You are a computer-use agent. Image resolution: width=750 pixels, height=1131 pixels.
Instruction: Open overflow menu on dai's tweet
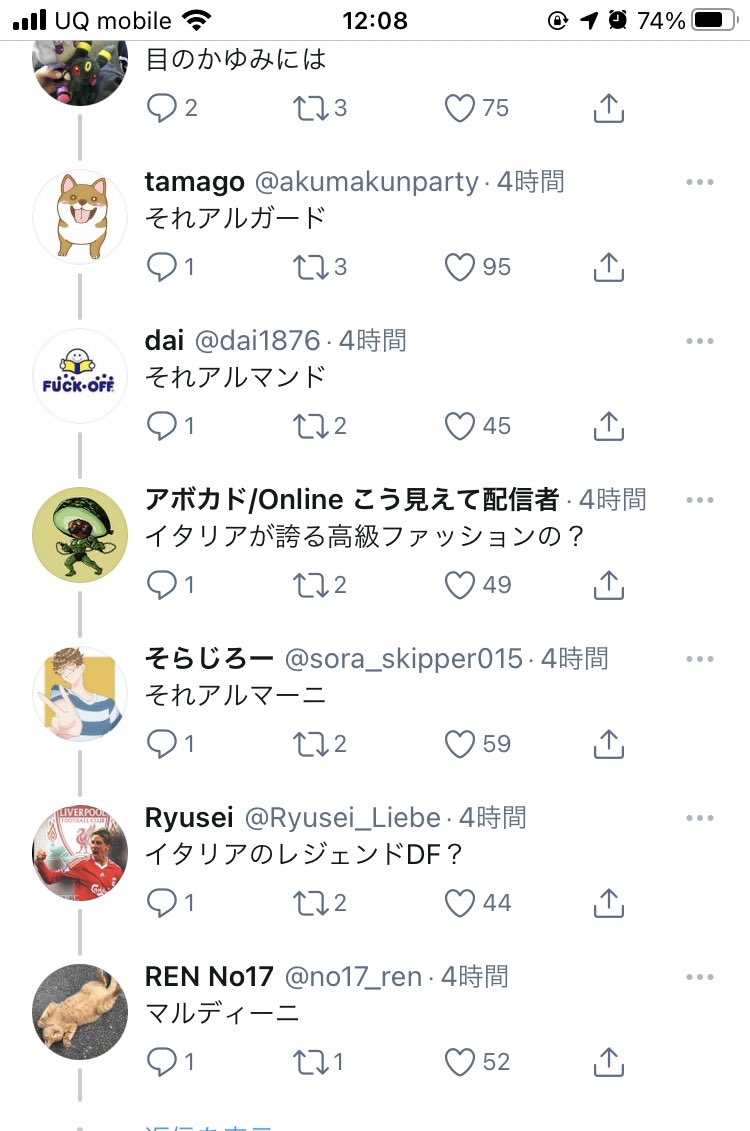[x=700, y=341]
